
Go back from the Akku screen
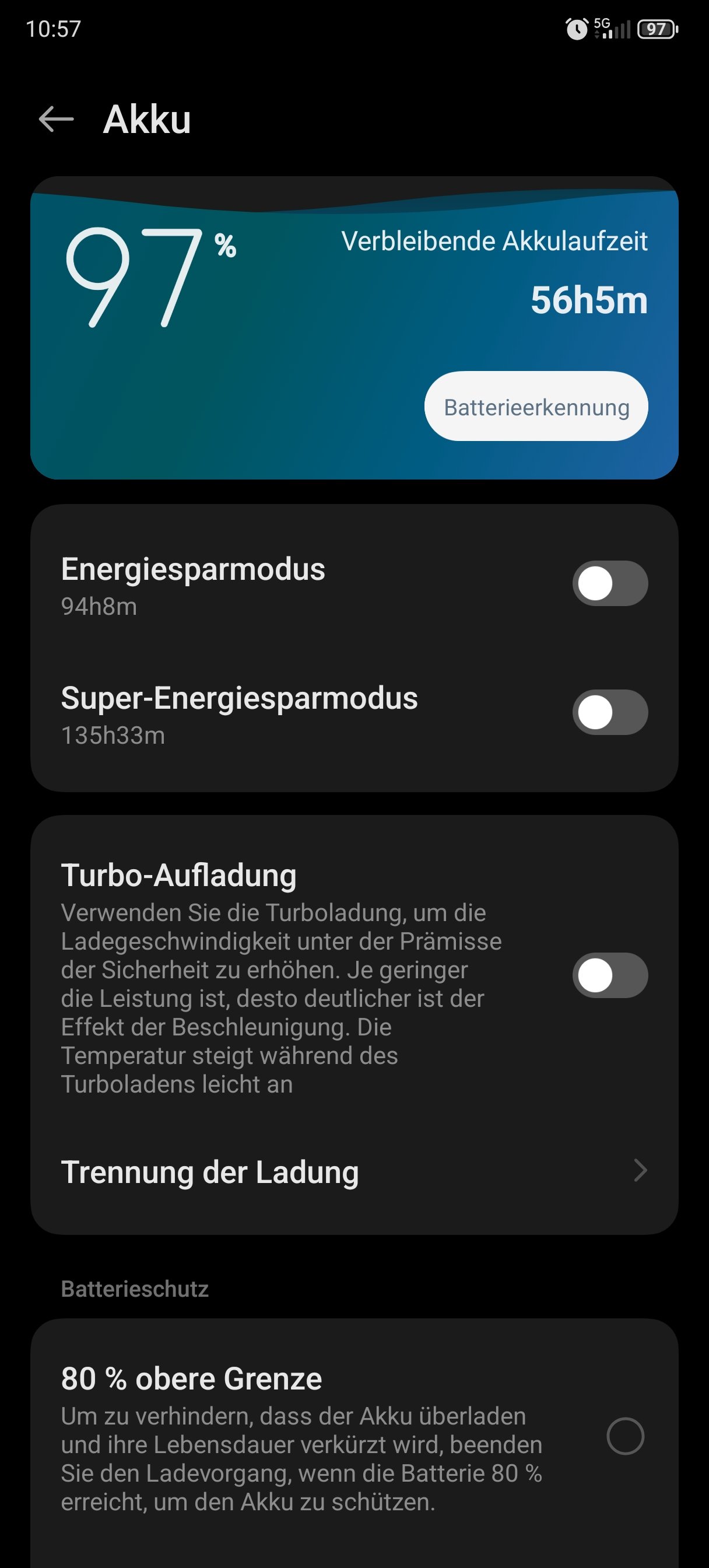56,118
